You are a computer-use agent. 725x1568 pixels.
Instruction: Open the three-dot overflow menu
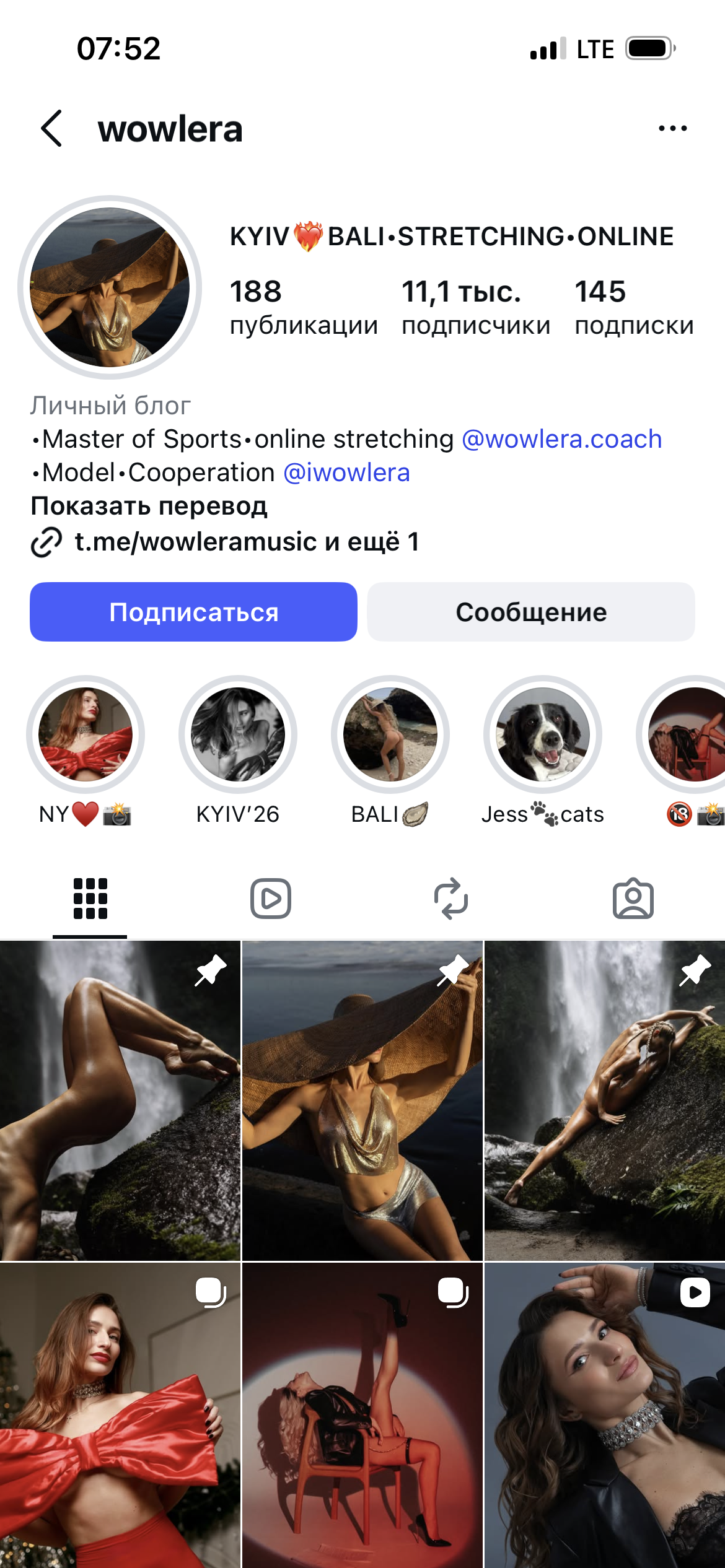(x=672, y=129)
